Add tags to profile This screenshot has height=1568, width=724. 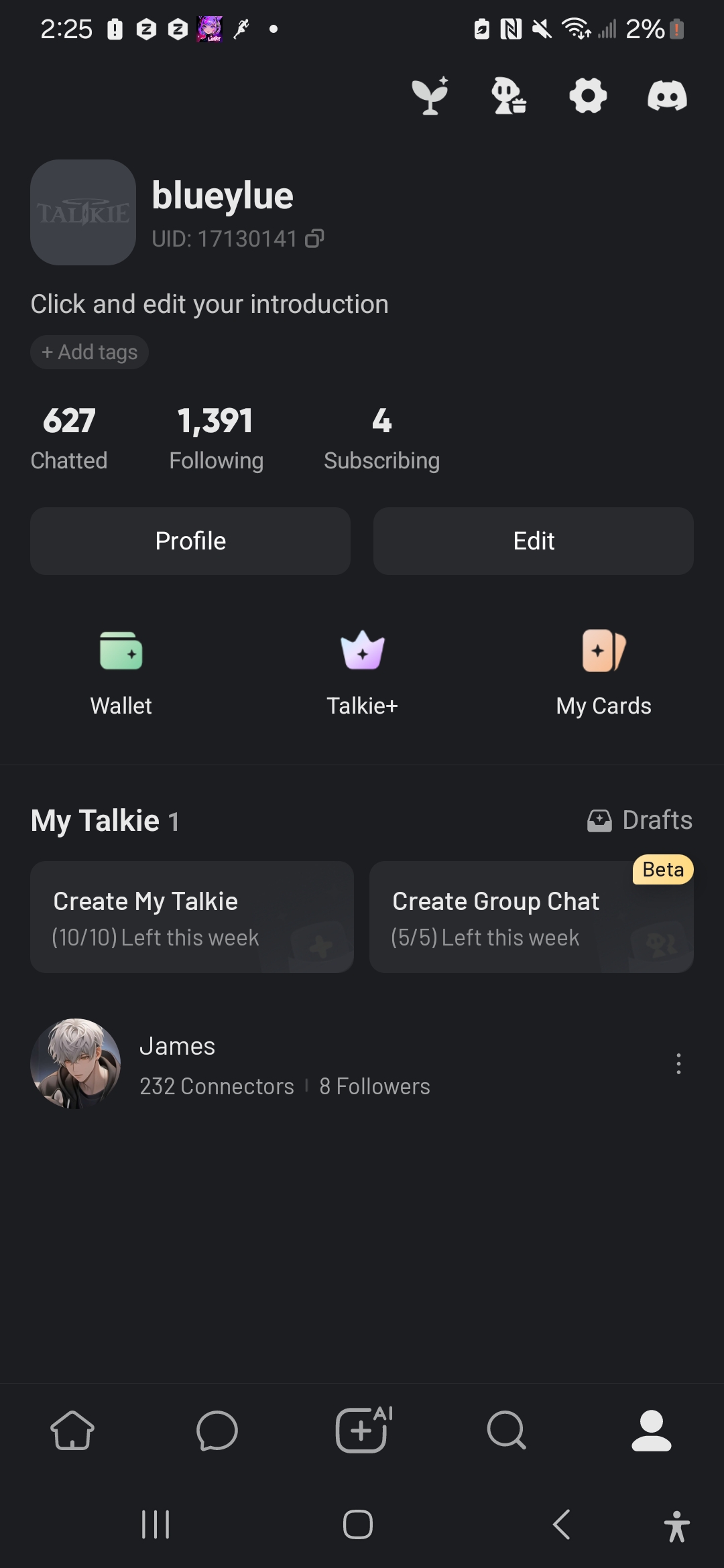90,352
